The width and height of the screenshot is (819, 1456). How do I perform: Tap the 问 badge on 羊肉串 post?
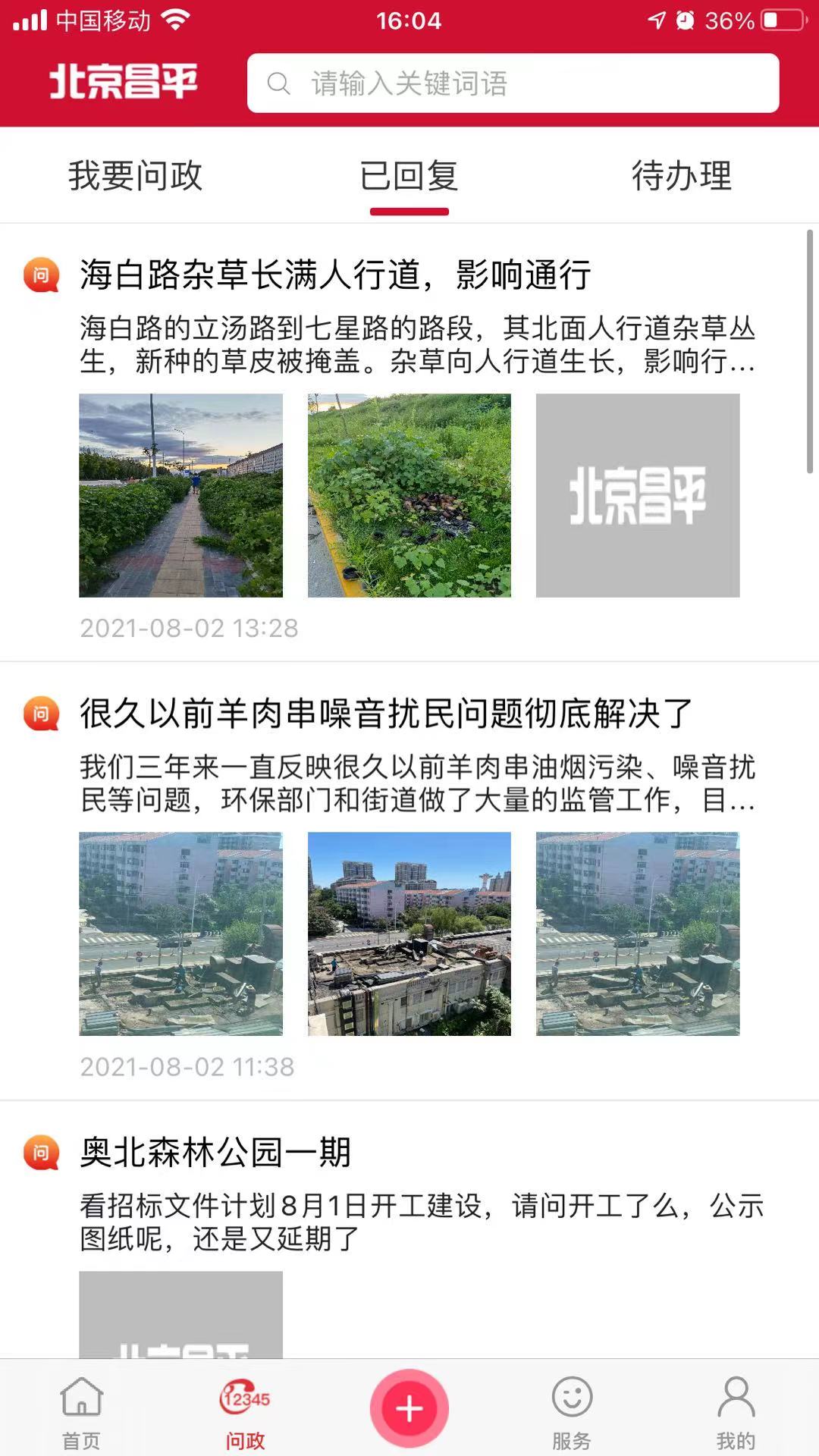click(x=42, y=713)
